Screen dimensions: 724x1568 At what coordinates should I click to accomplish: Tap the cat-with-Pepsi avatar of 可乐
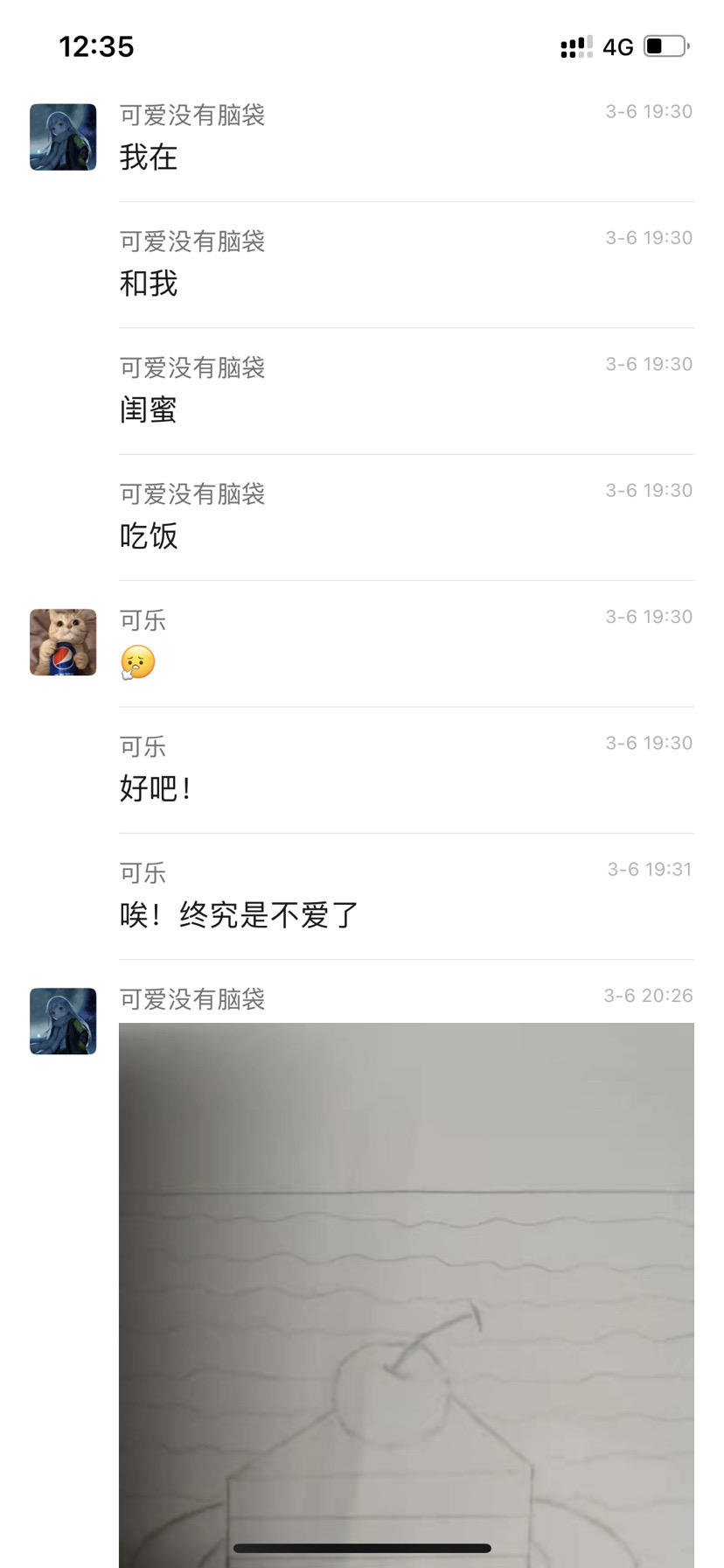point(63,642)
